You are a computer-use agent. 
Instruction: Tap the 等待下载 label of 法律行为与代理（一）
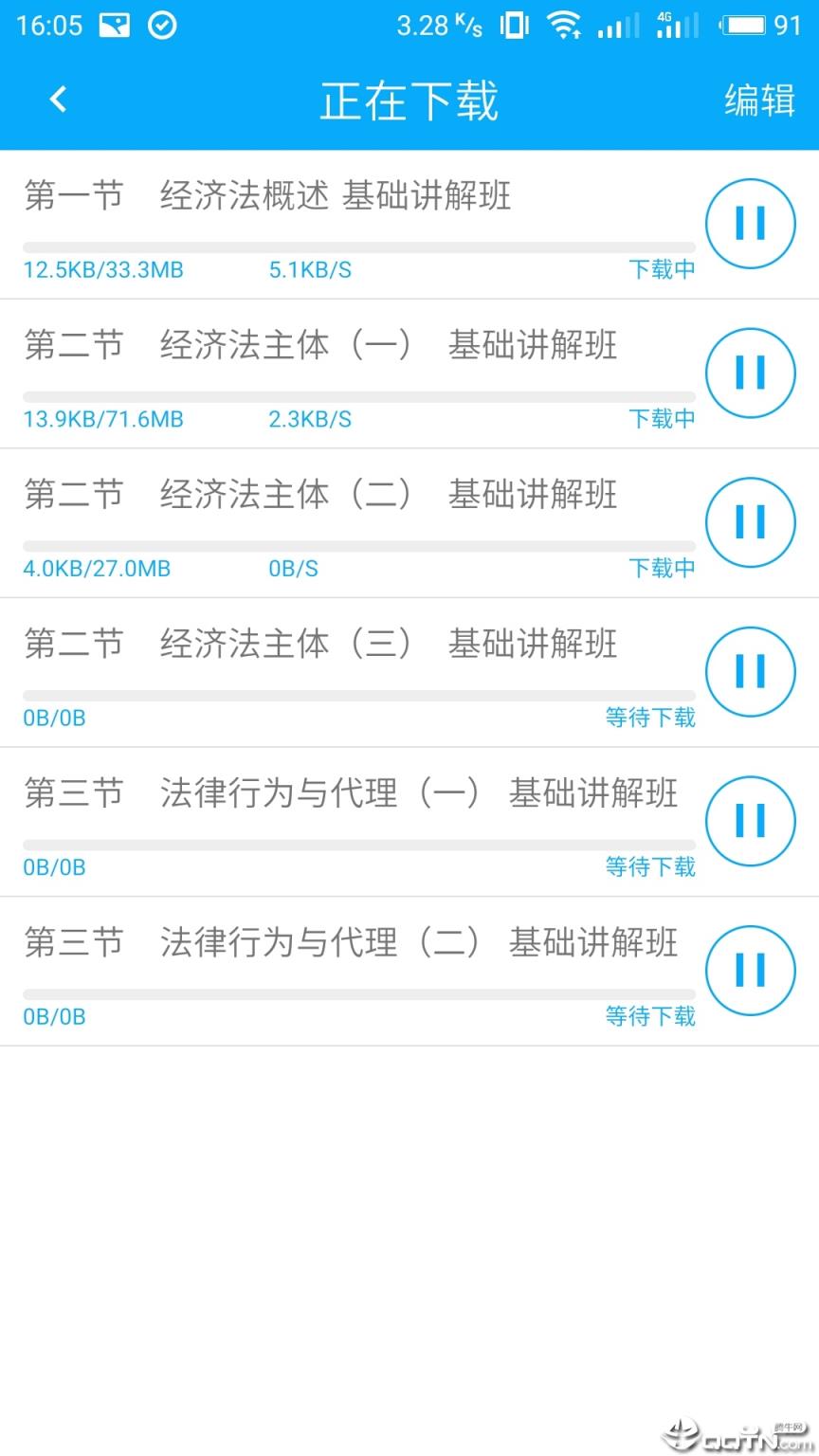649,866
